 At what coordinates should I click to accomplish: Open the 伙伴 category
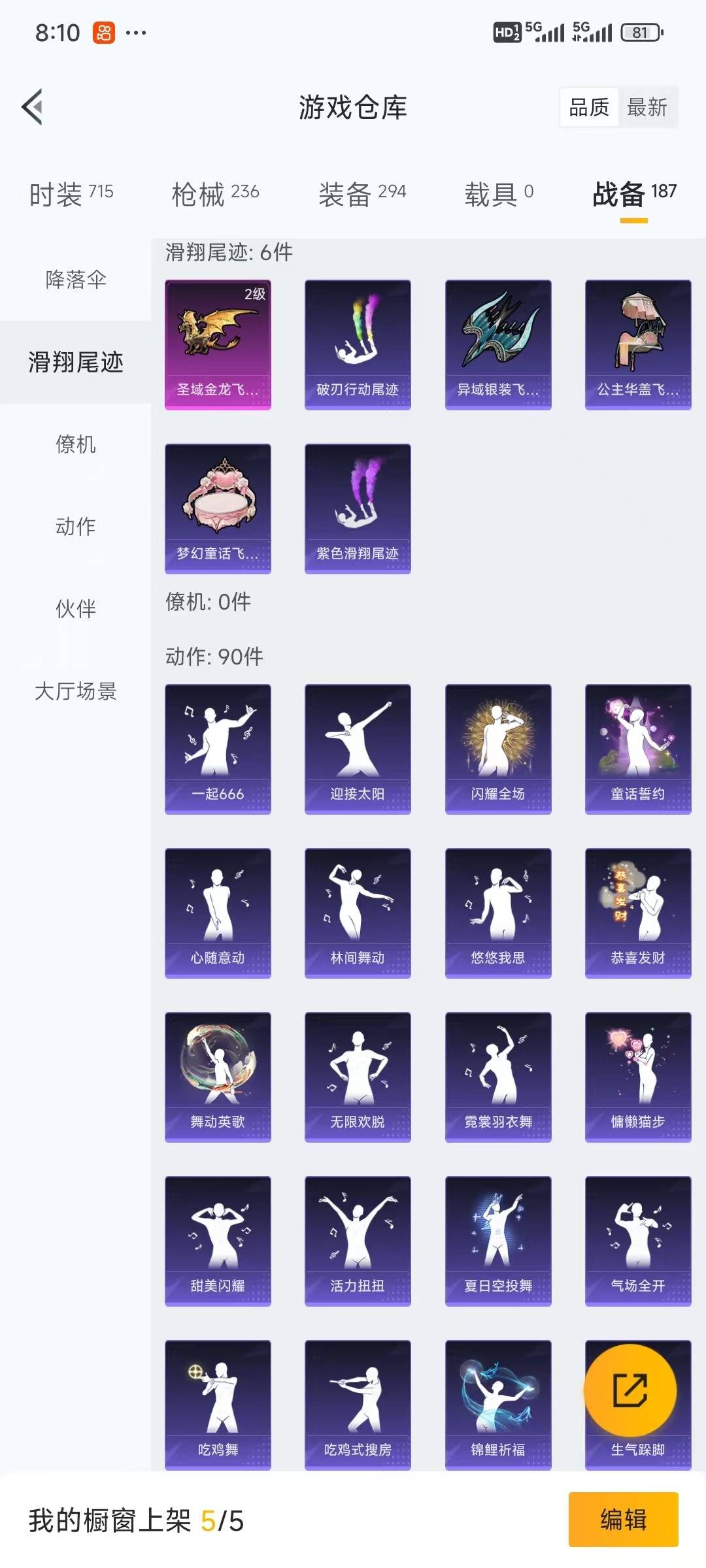tap(76, 609)
